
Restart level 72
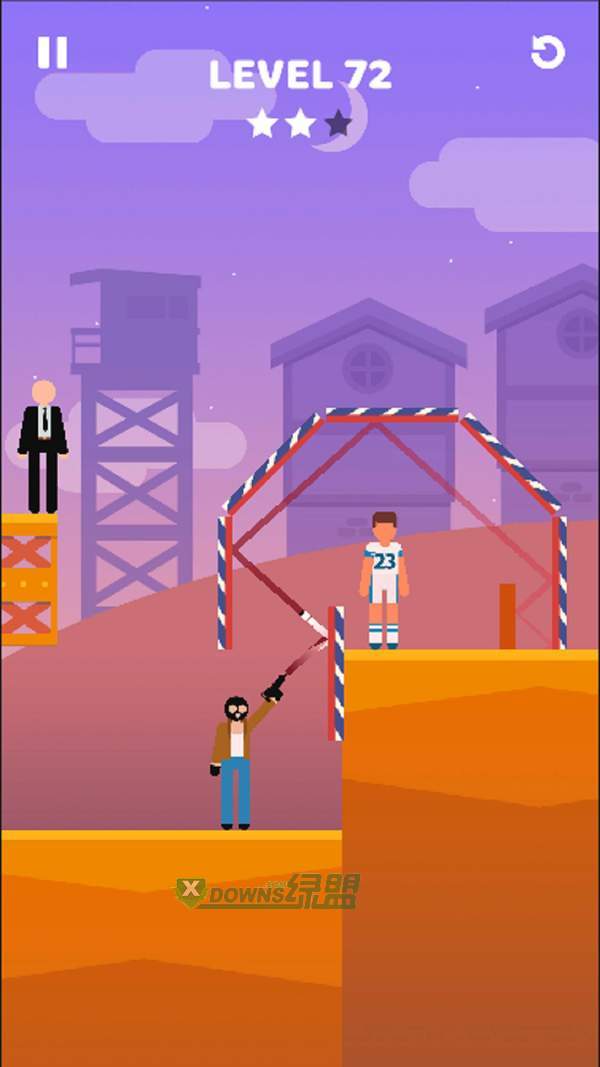click(547, 52)
